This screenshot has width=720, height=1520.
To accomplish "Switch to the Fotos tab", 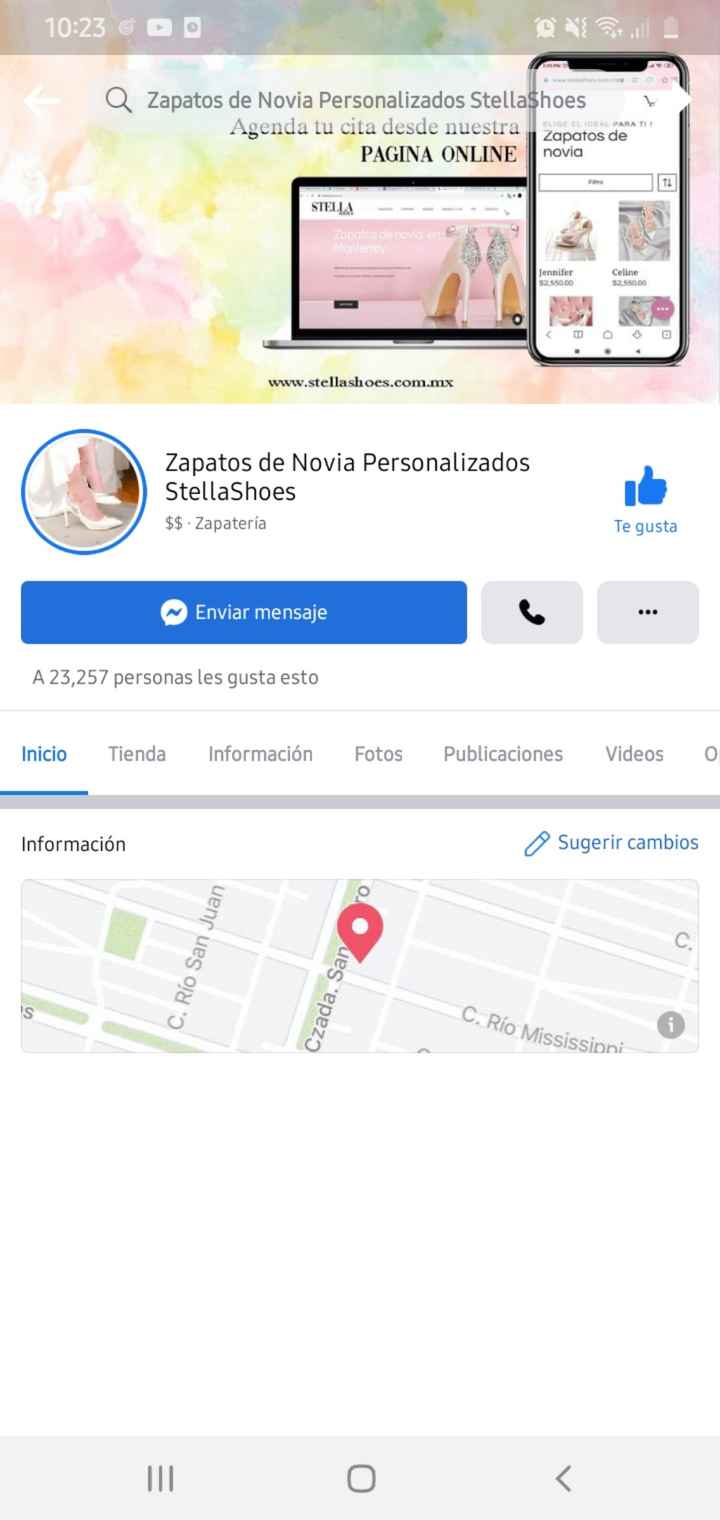I will click(378, 754).
